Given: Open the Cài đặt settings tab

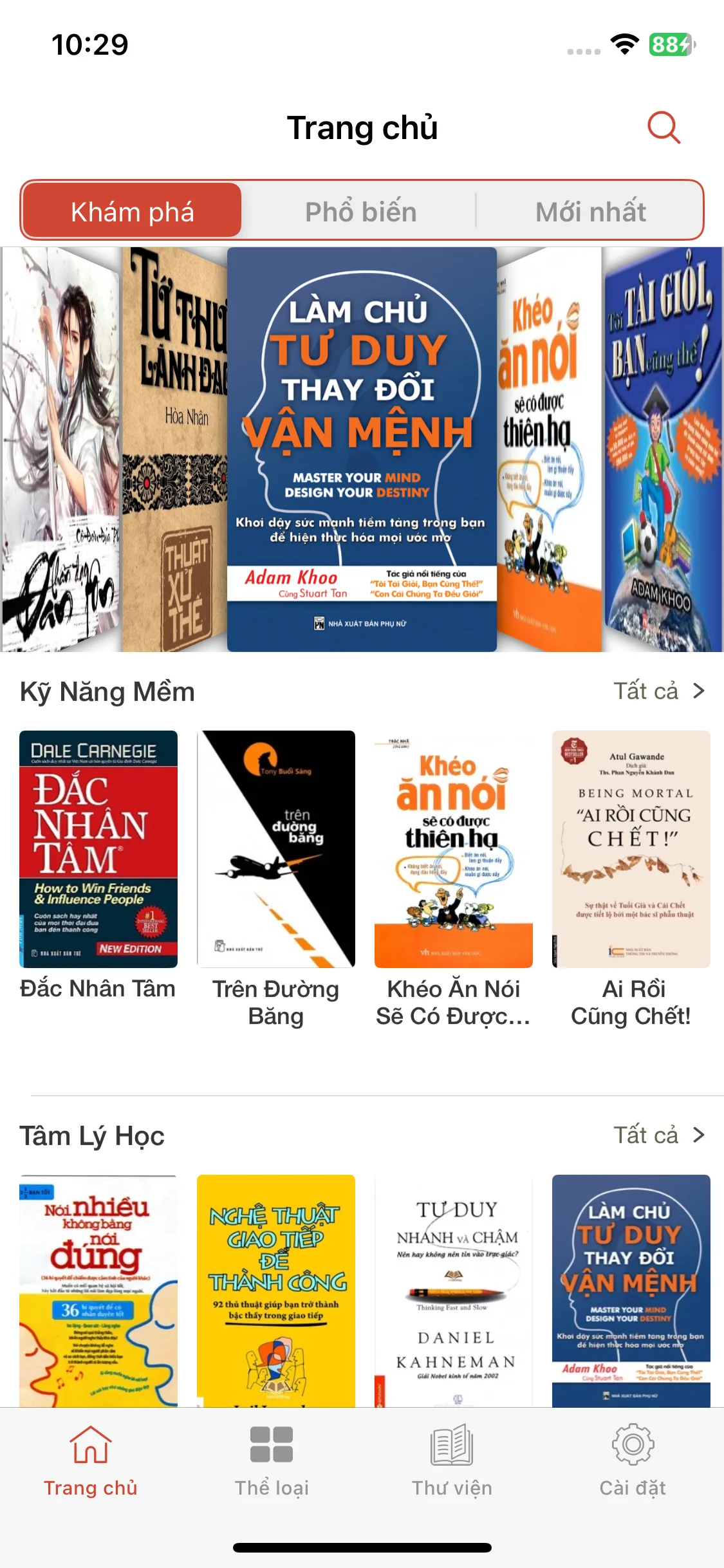Looking at the screenshot, I should tap(633, 1461).
